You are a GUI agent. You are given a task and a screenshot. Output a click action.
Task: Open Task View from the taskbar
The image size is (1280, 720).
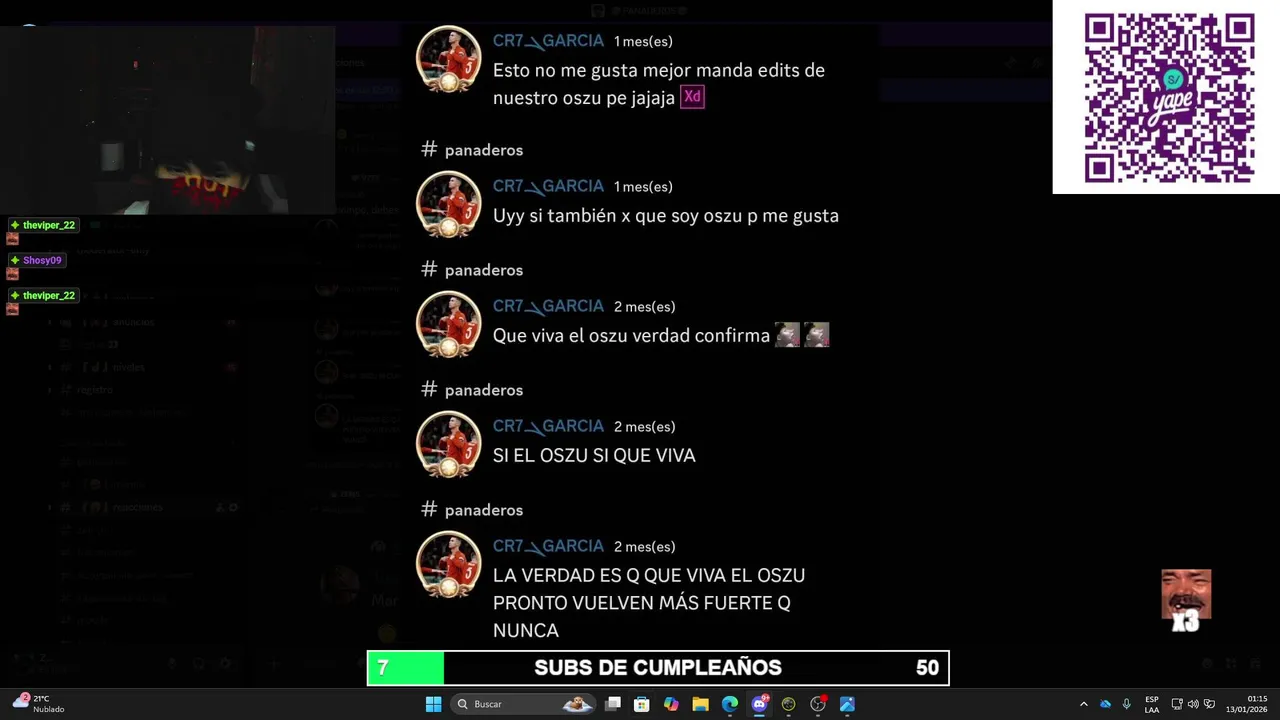click(x=613, y=704)
